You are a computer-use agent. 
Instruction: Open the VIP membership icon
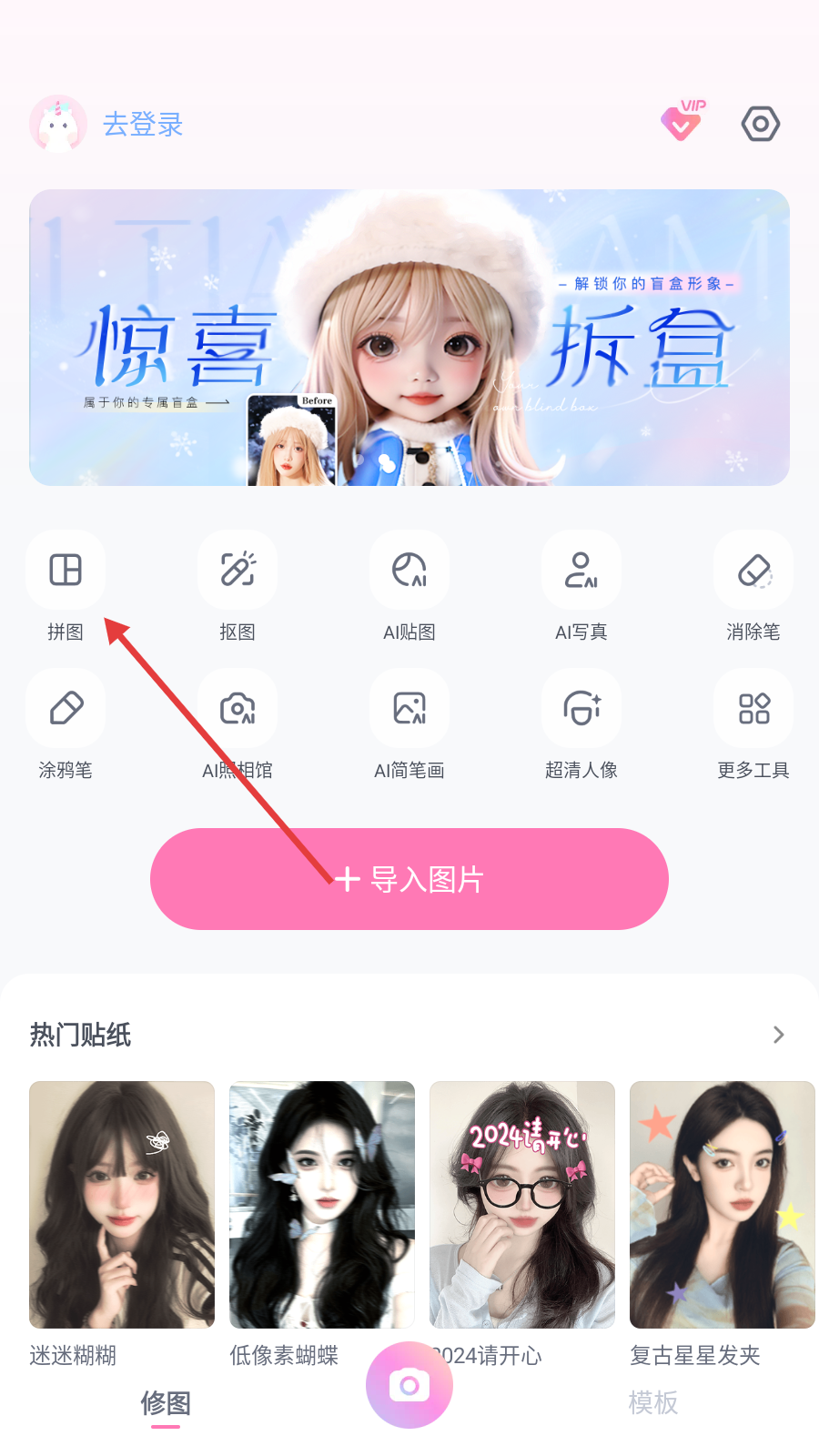[682, 121]
